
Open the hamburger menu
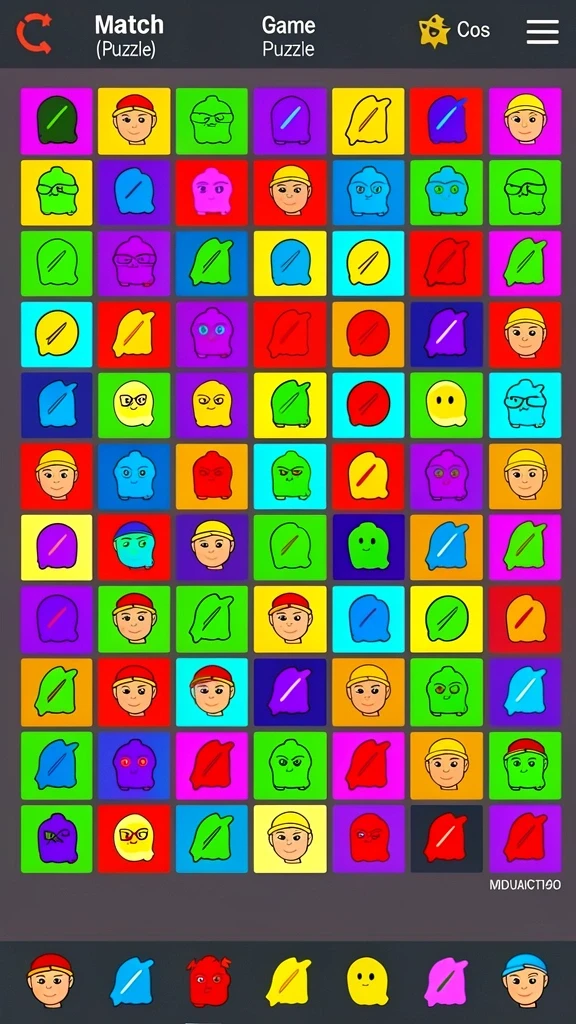[x=543, y=31]
